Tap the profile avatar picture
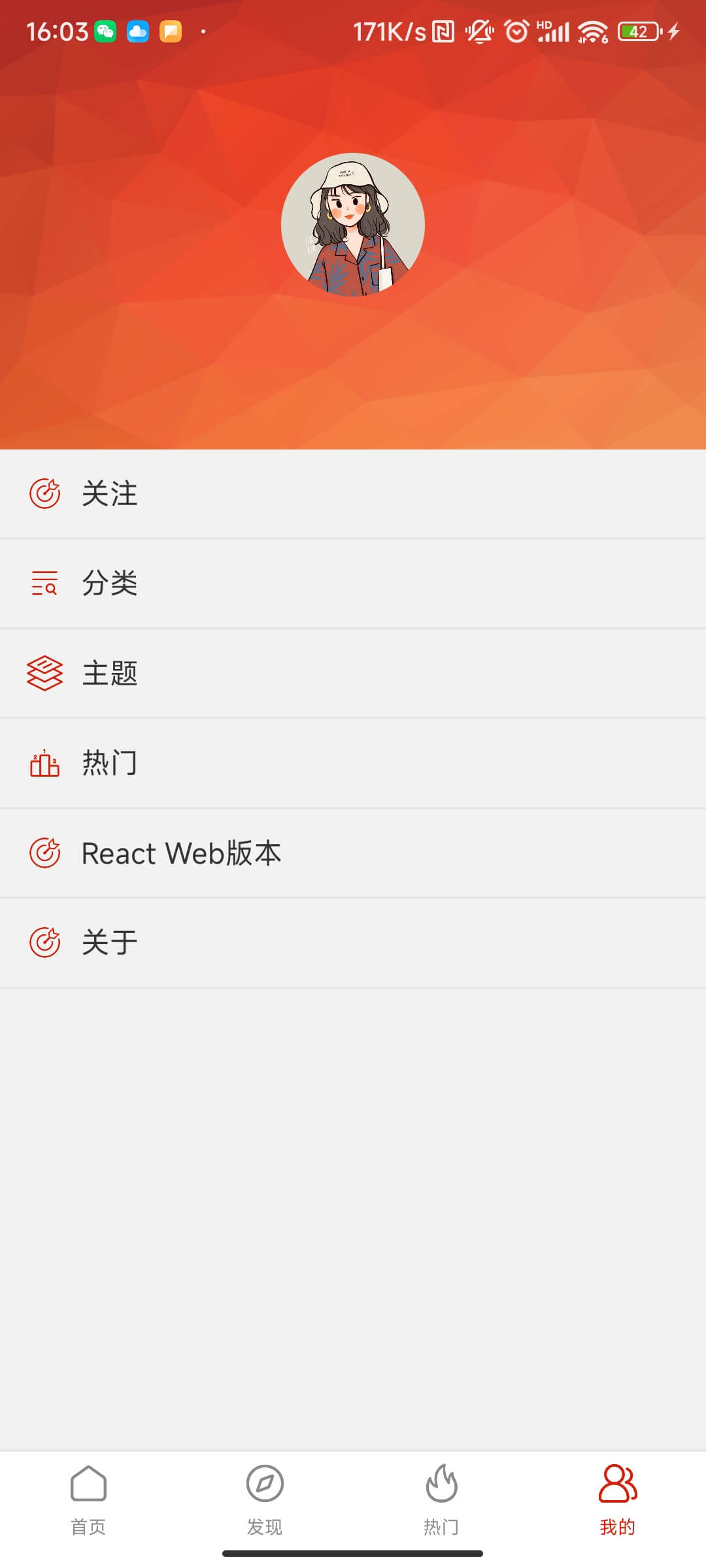Image resolution: width=706 pixels, height=1568 pixels. point(353,225)
